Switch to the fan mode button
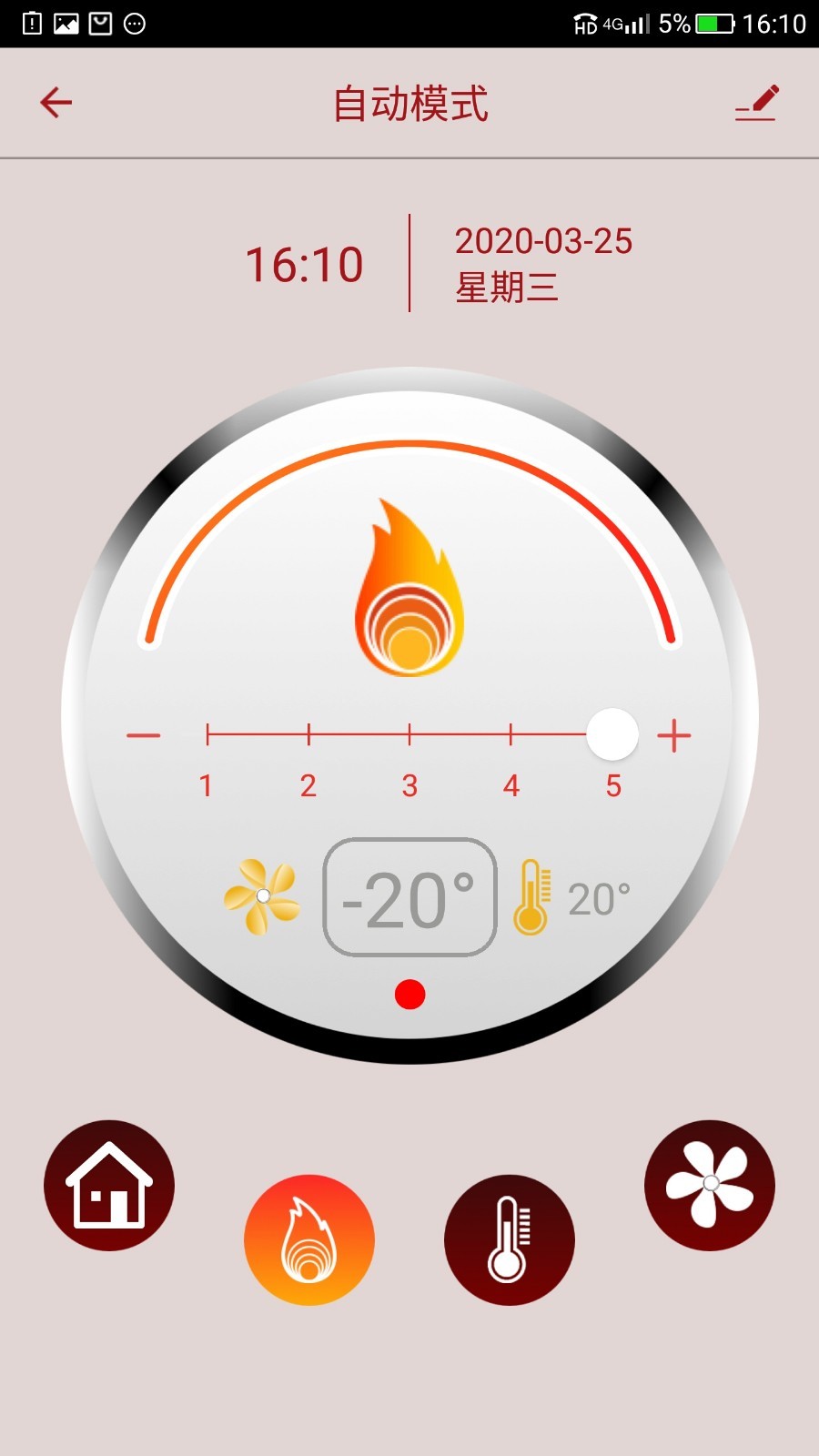This screenshot has height=1456, width=819. pos(710,1185)
